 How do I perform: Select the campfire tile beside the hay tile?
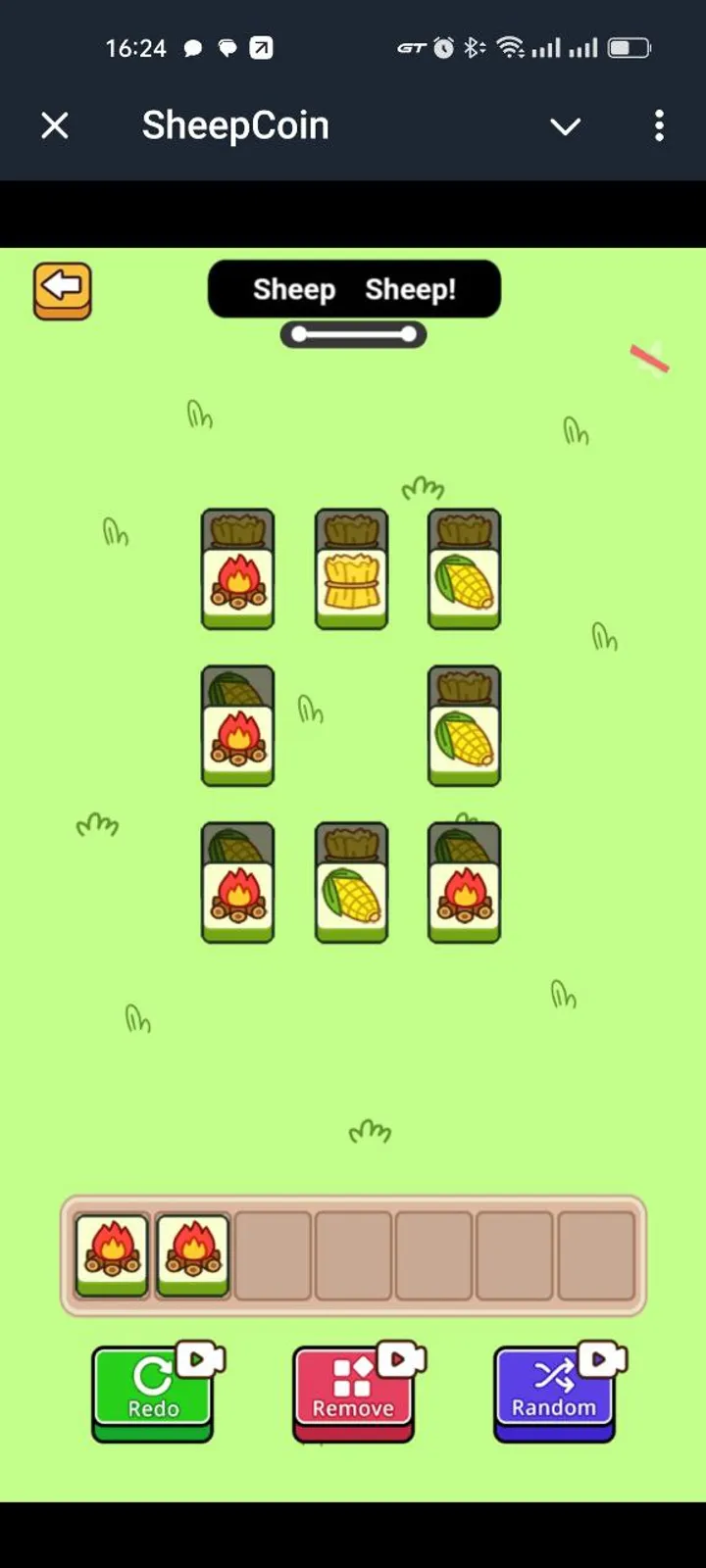tap(238, 584)
